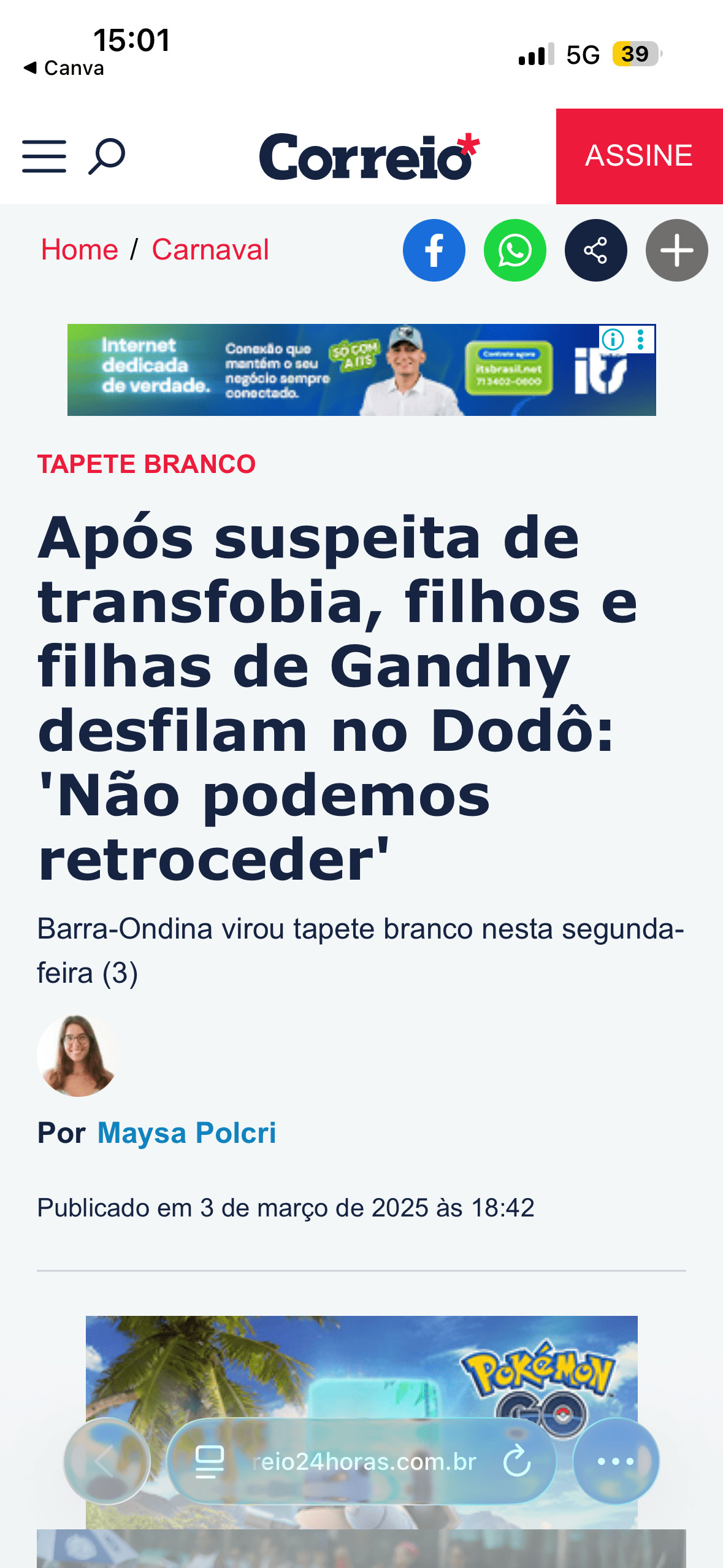The height and width of the screenshot is (1568, 723).
Task: Open the general share icon
Action: click(595, 250)
